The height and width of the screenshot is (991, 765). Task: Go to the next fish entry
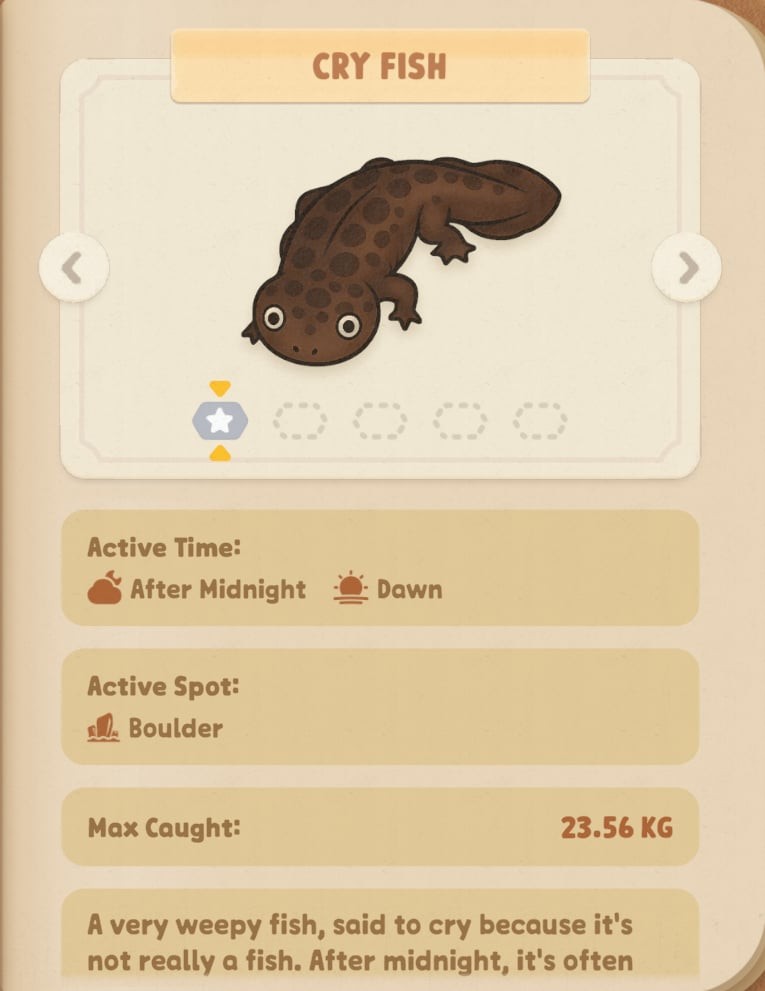[686, 267]
